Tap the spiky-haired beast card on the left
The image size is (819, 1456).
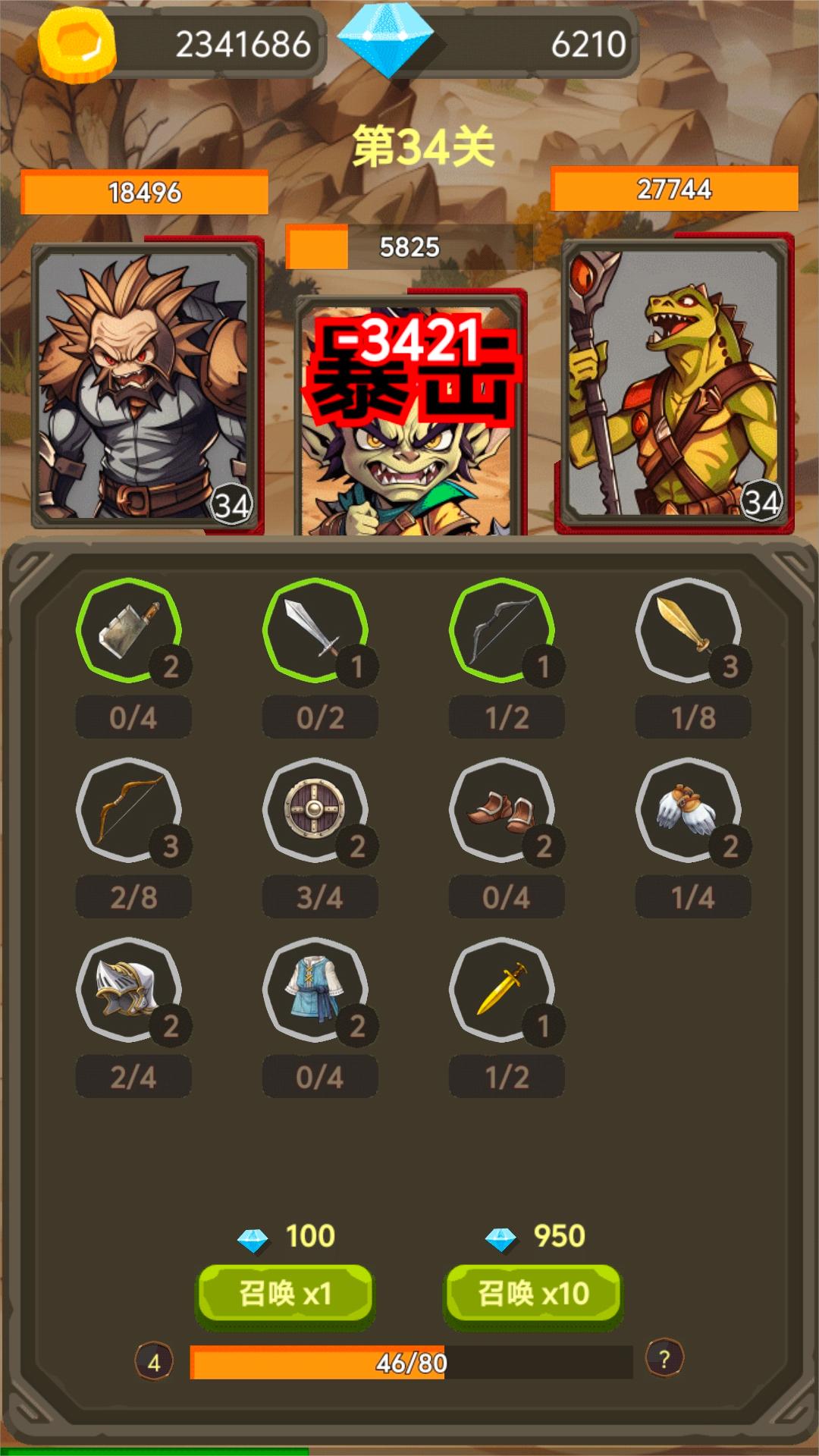point(146,384)
